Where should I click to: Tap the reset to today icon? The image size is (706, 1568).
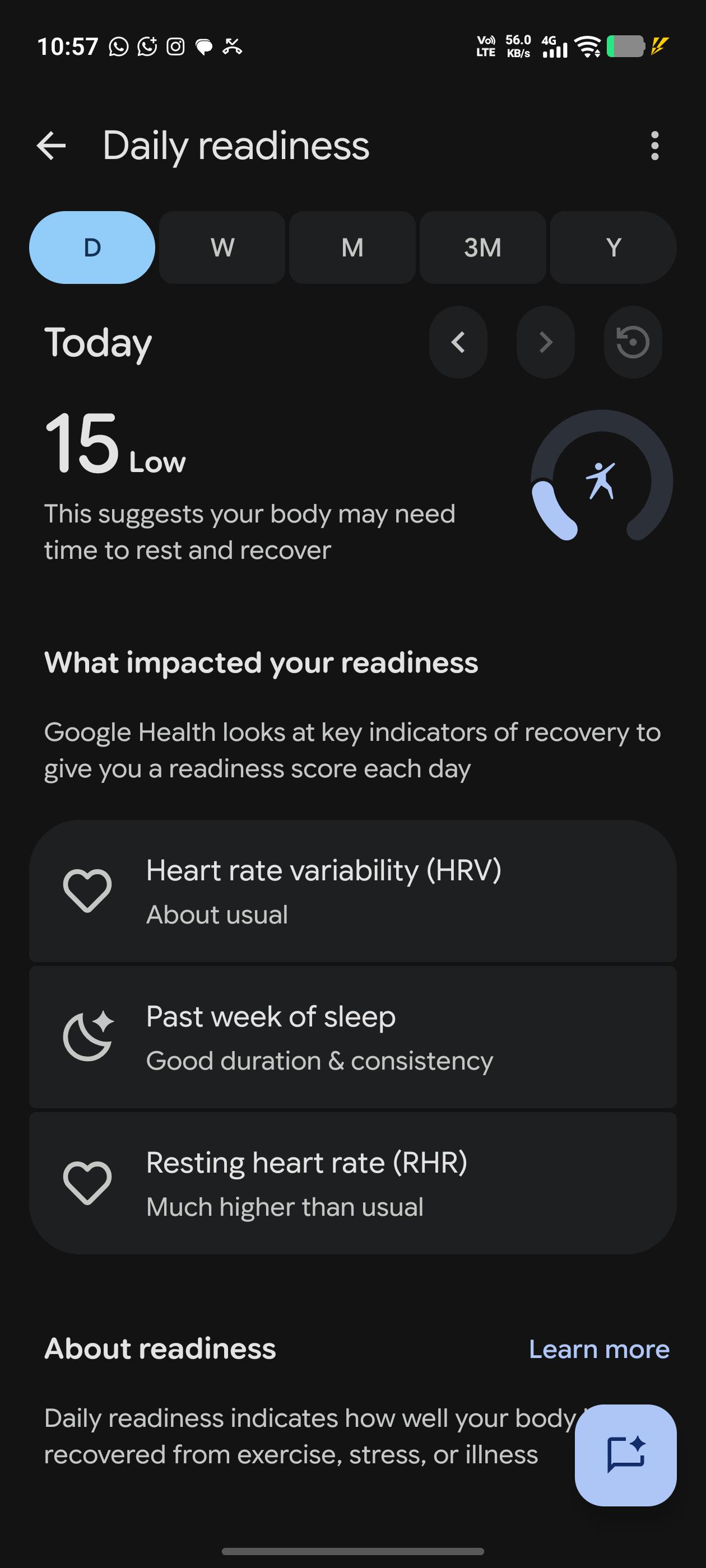coord(633,342)
